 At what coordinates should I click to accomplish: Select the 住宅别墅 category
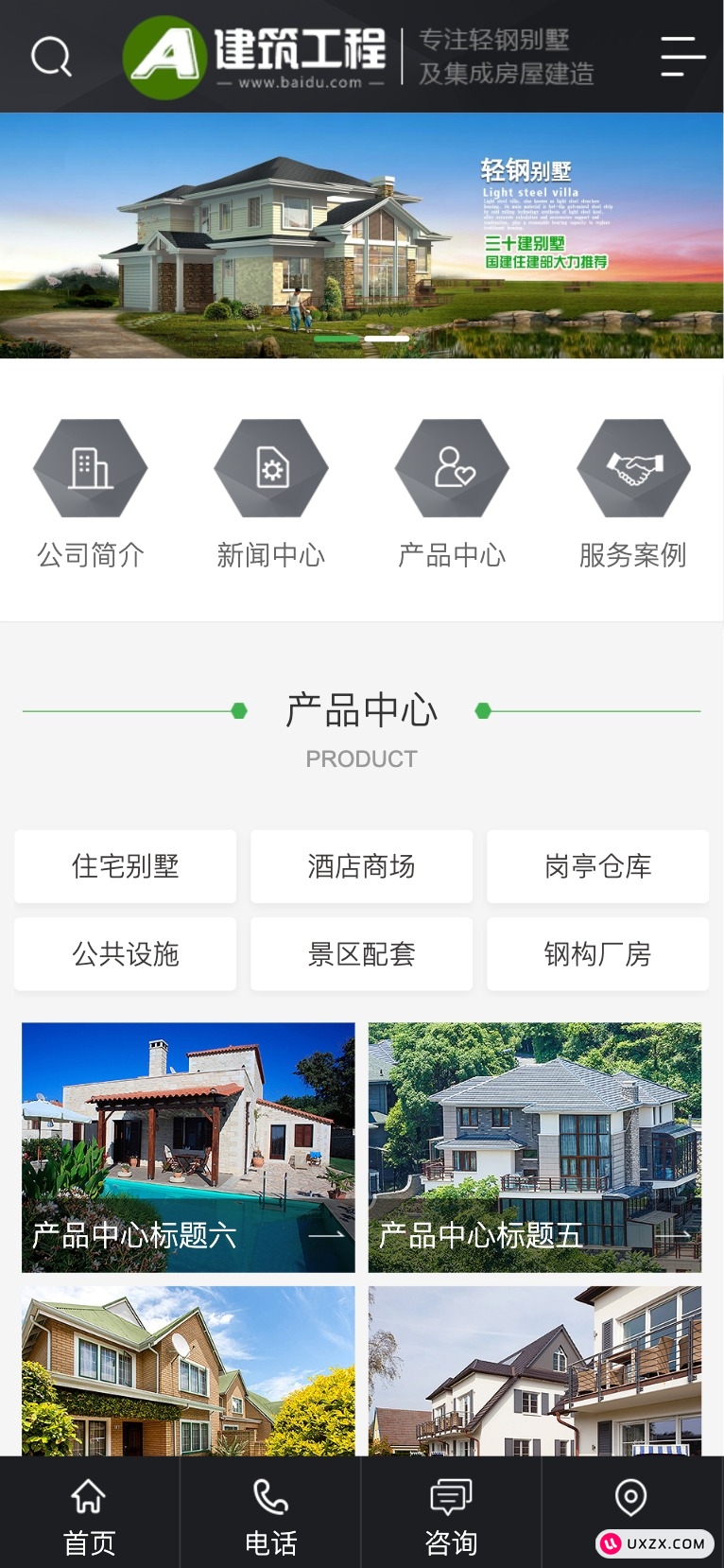coord(126,866)
